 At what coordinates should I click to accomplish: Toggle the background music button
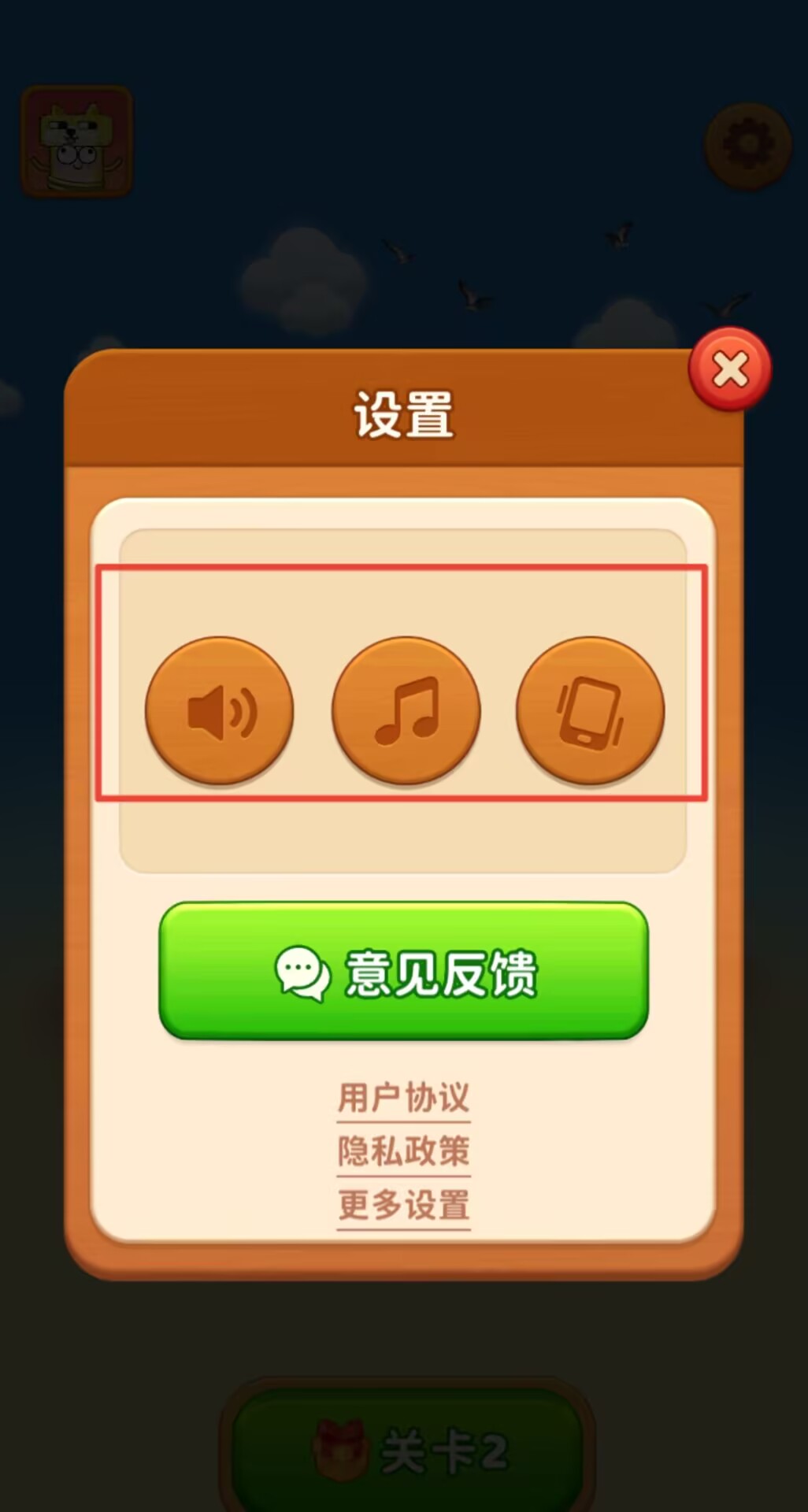click(x=406, y=710)
